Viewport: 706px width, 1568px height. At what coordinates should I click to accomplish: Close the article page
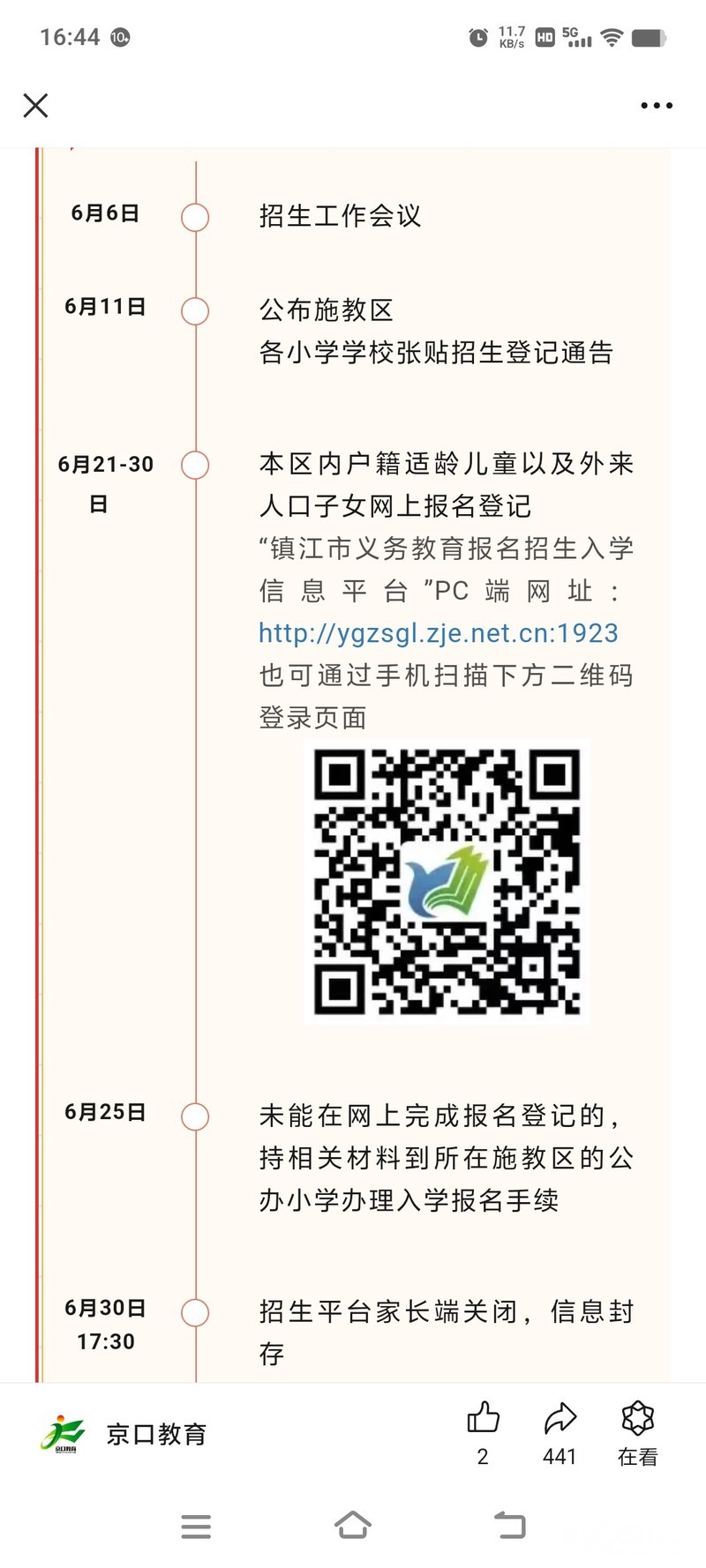point(35,106)
